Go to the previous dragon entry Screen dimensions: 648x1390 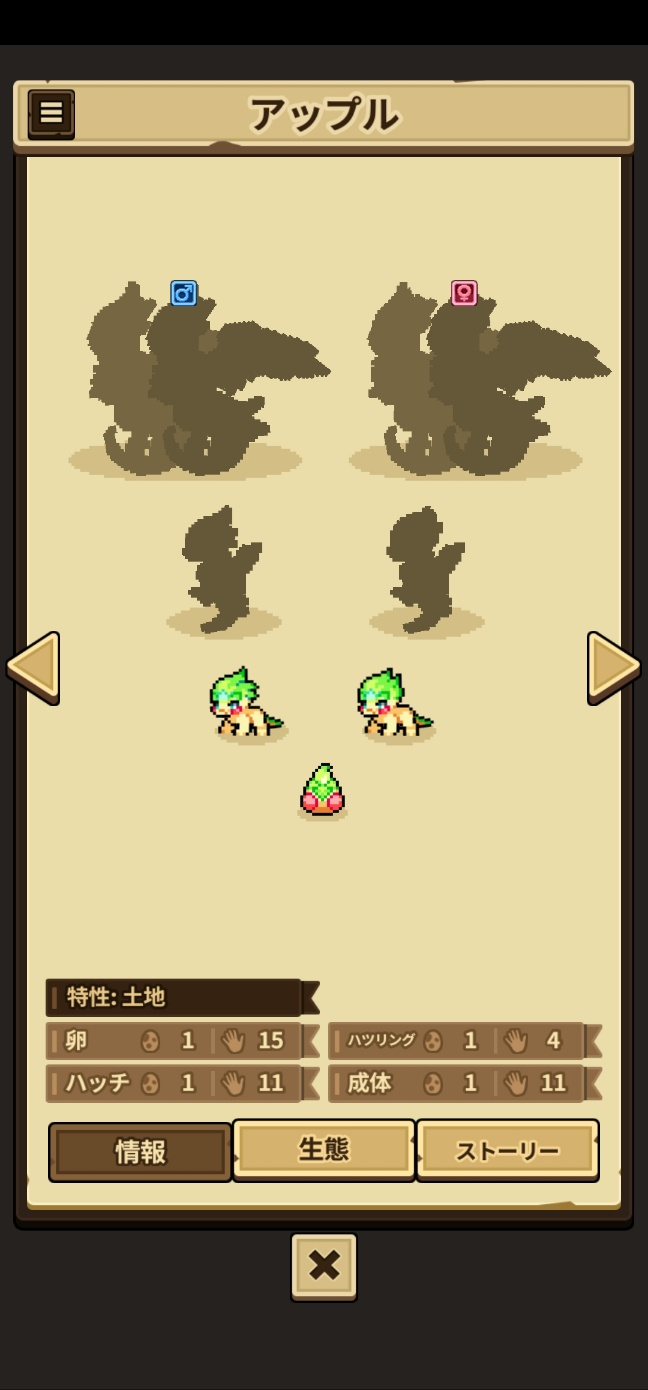(33, 666)
